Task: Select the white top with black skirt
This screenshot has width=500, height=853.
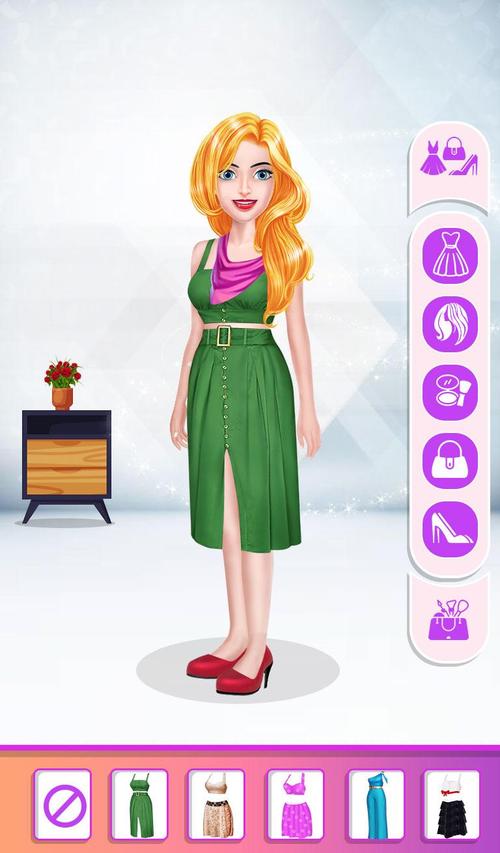Action: [452, 804]
